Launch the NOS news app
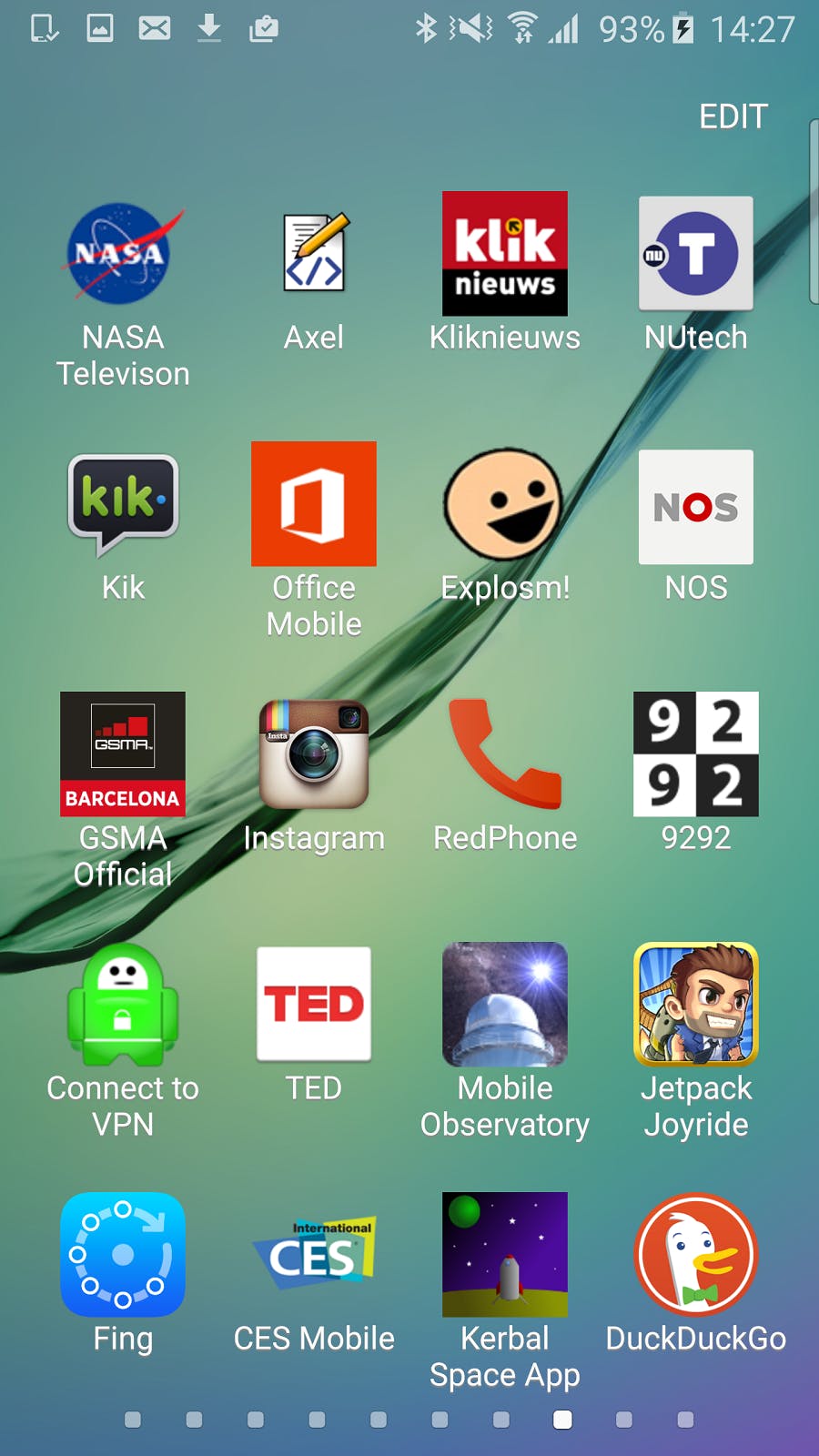 pyautogui.click(x=696, y=507)
